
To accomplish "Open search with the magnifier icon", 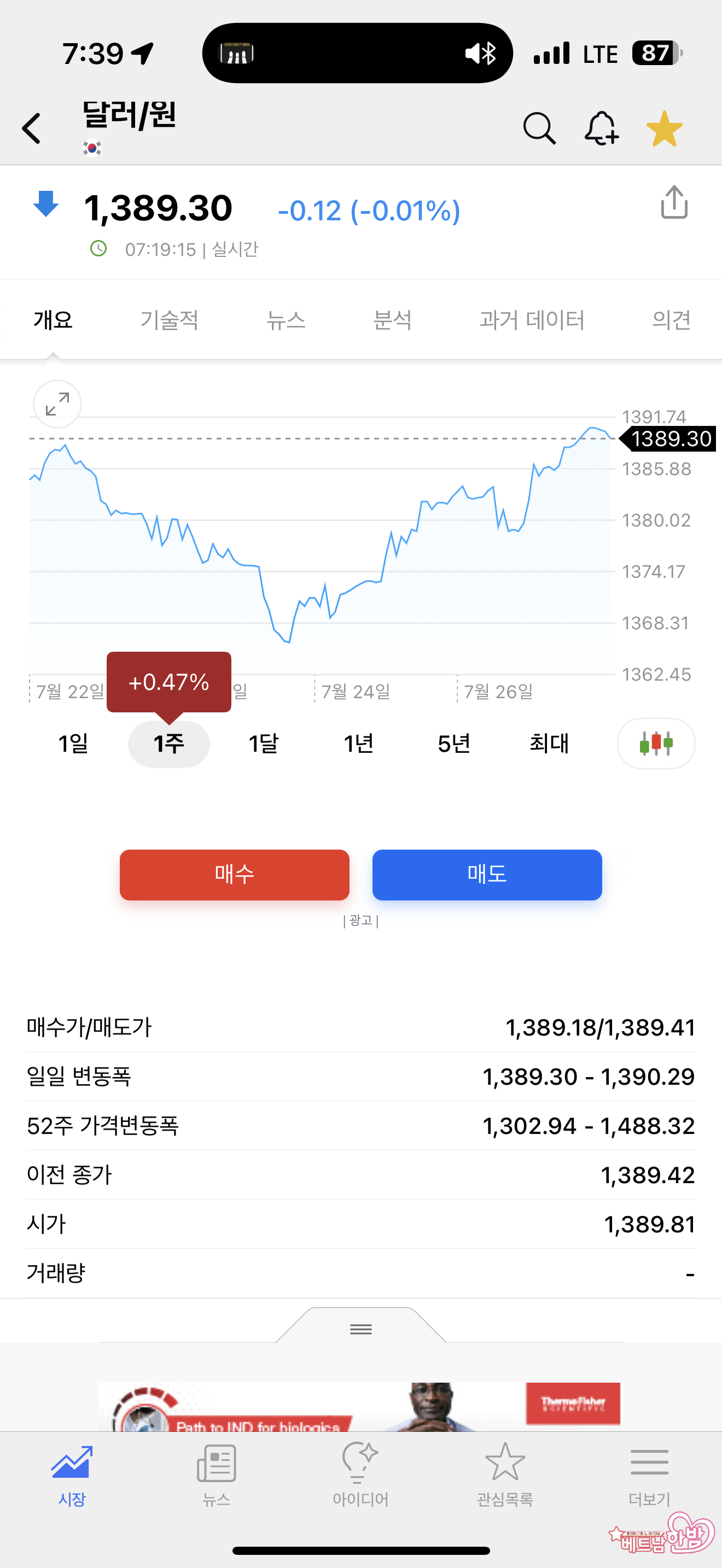I will coord(539,128).
